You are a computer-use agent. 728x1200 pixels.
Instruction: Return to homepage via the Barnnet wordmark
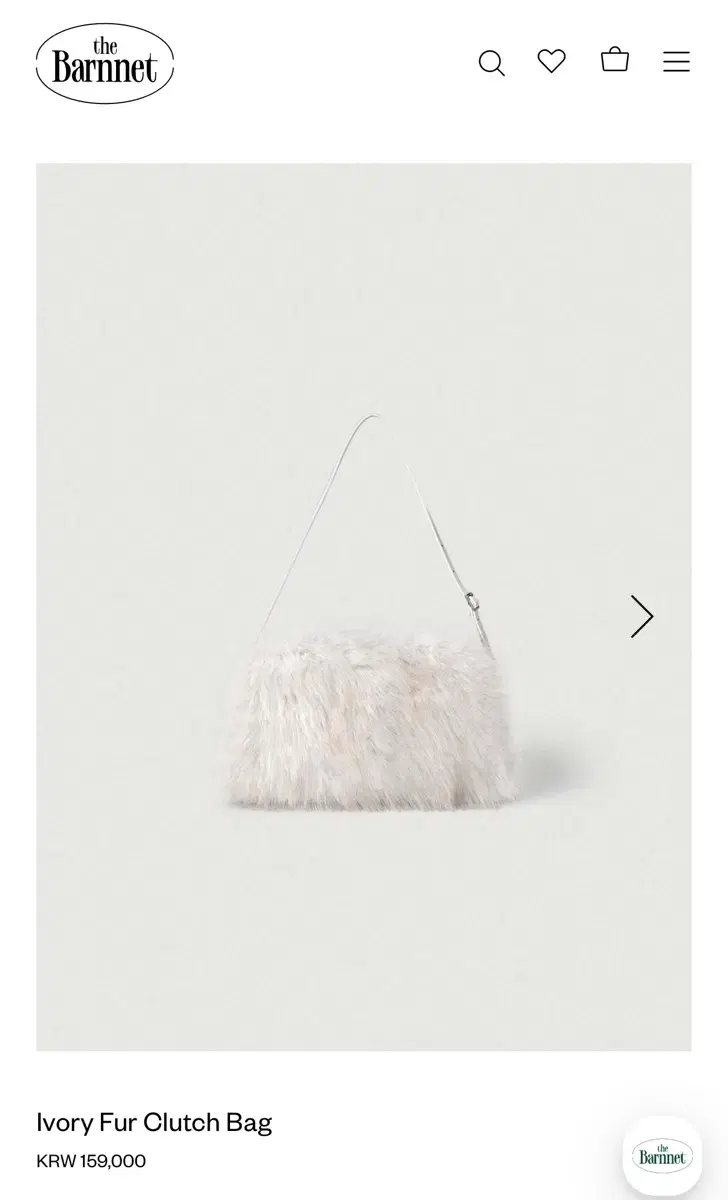pyautogui.click(x=104, y=61)
